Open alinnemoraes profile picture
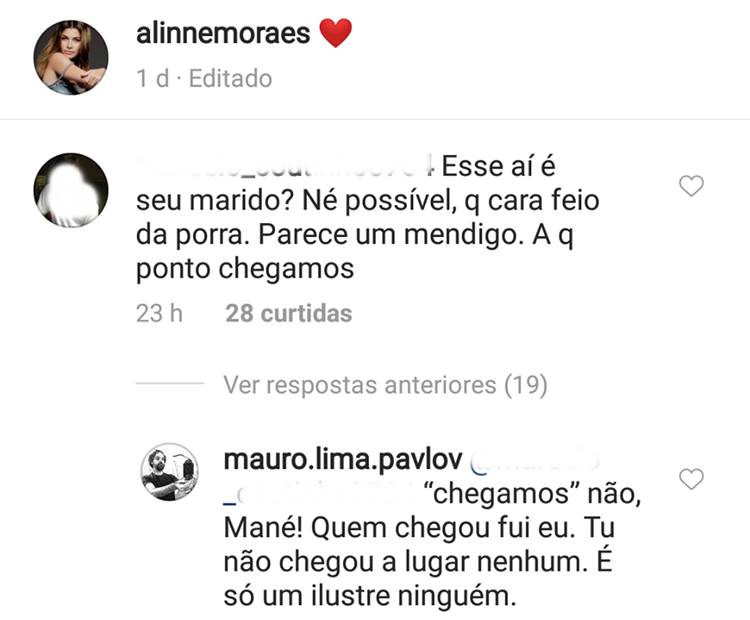Image resolution: width=750 pixels, height=620 pixels. click(x=71, y=57)
